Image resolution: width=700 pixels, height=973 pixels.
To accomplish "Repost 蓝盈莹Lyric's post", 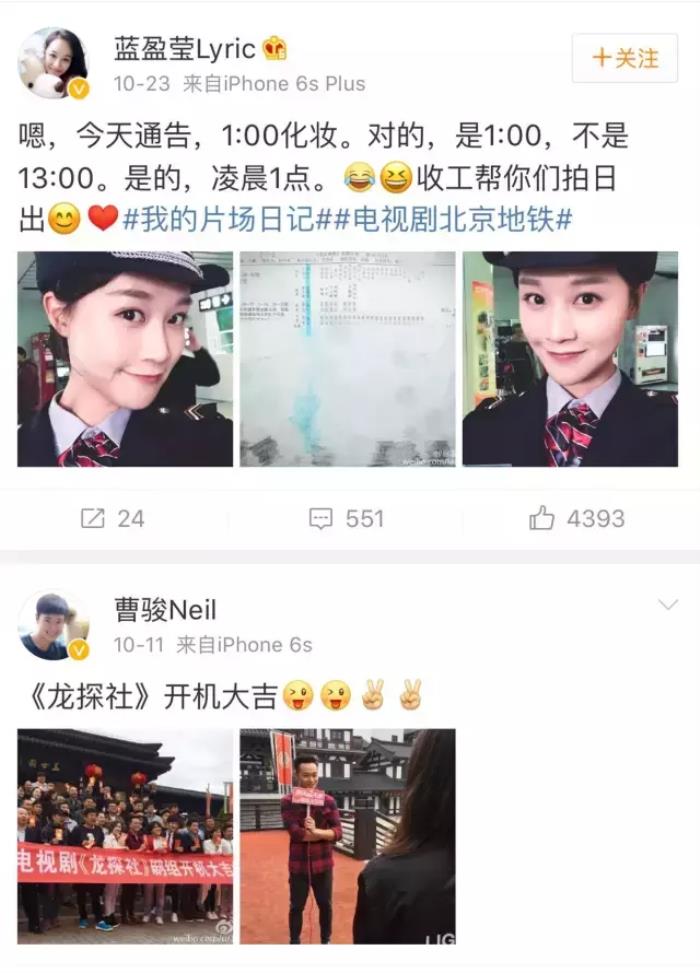I will click(x=112, y=518).
